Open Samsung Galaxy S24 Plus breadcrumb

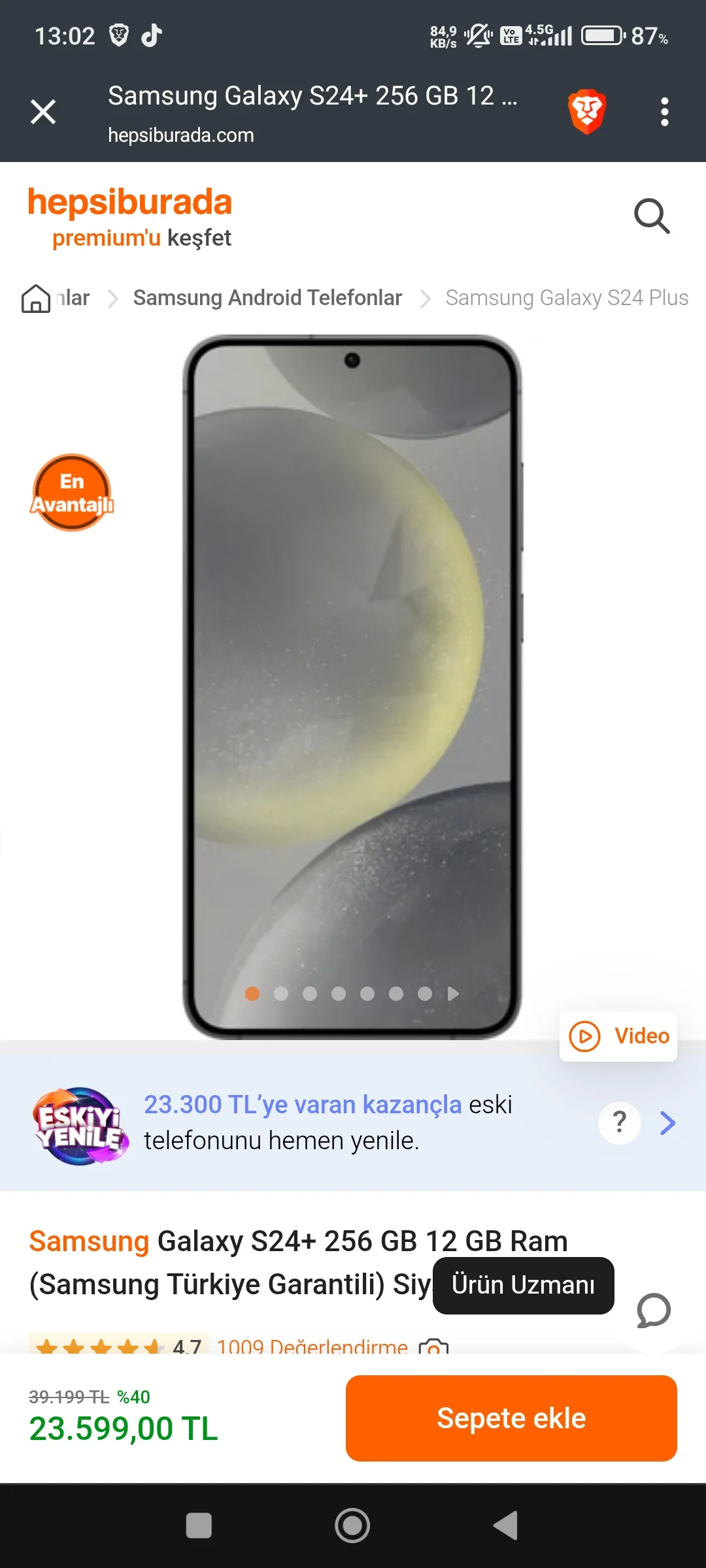566,298
